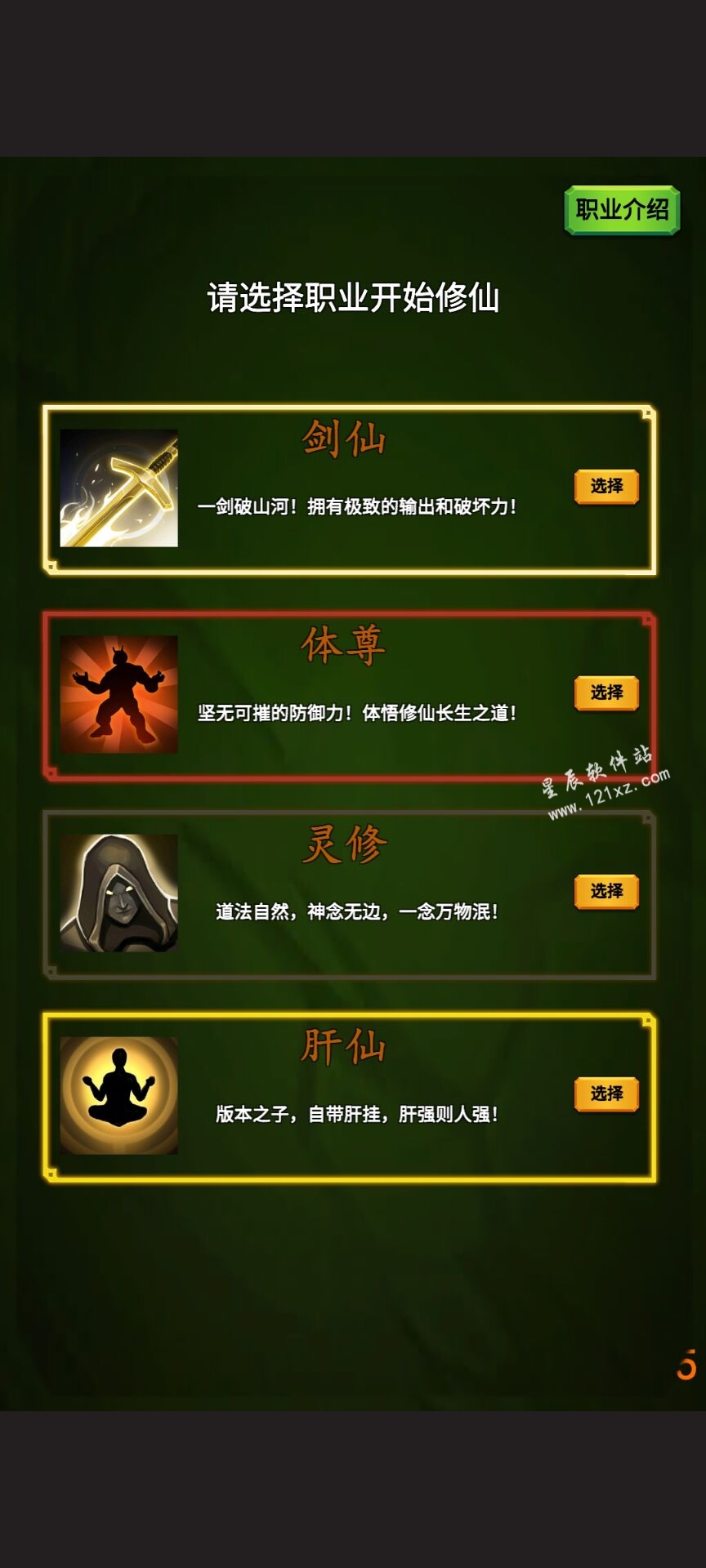Image resolution: width=706 pixels, height=1568 pixels.
Task: Tap 选择 for 灵修
Action: tap(606, 892)
